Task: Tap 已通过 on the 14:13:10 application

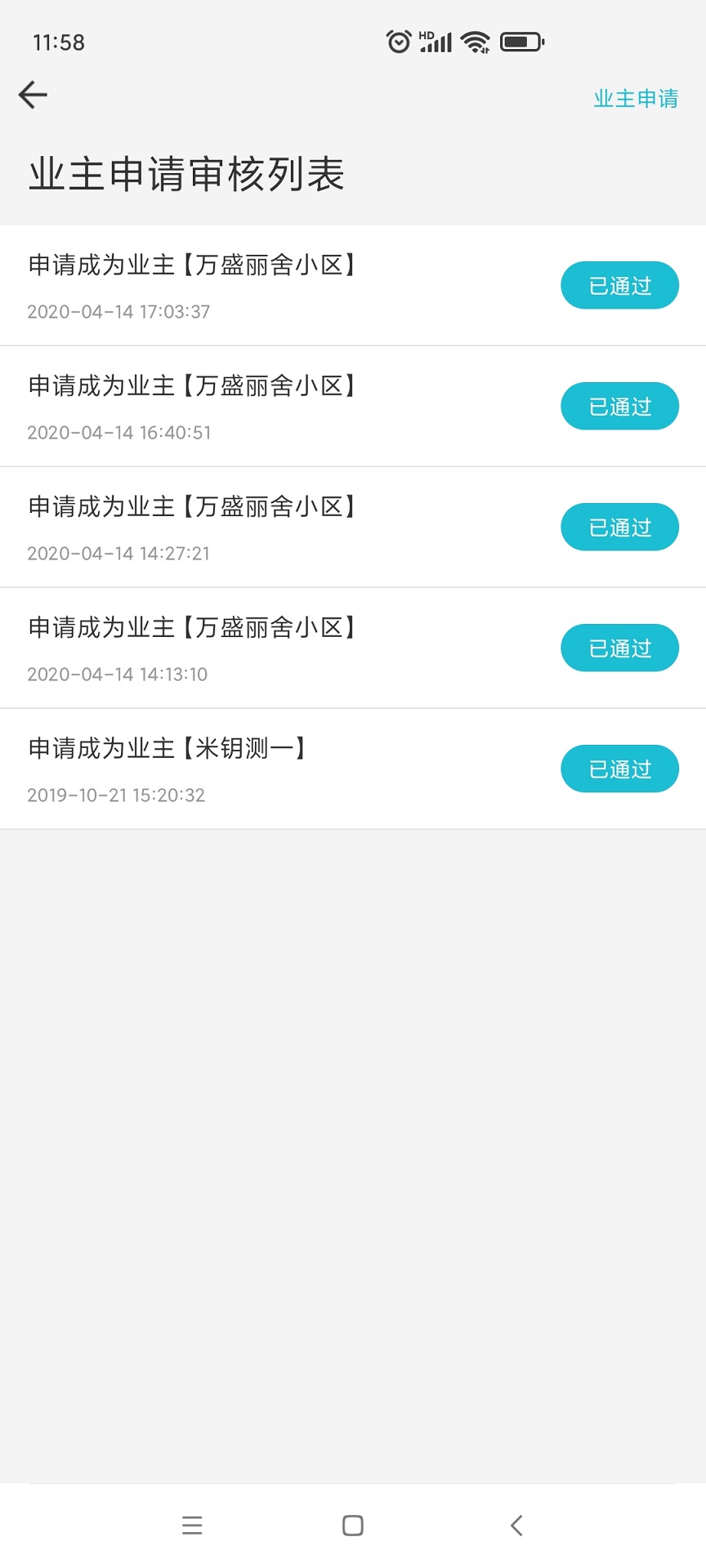Action: tap(619, 648)
